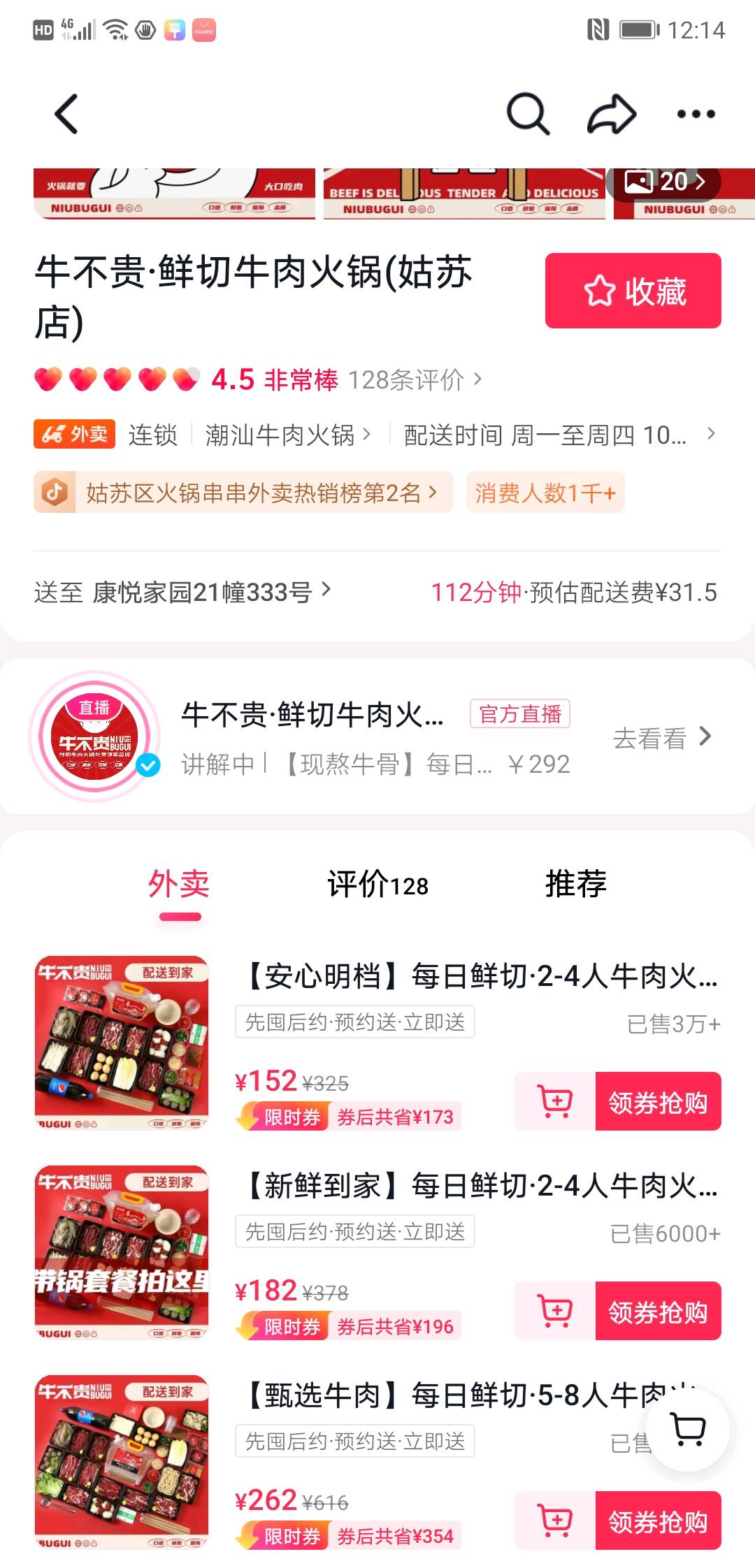The image size is (755, 1568).
Task: Add the ¥152 set to cart
Action: 555,1101
